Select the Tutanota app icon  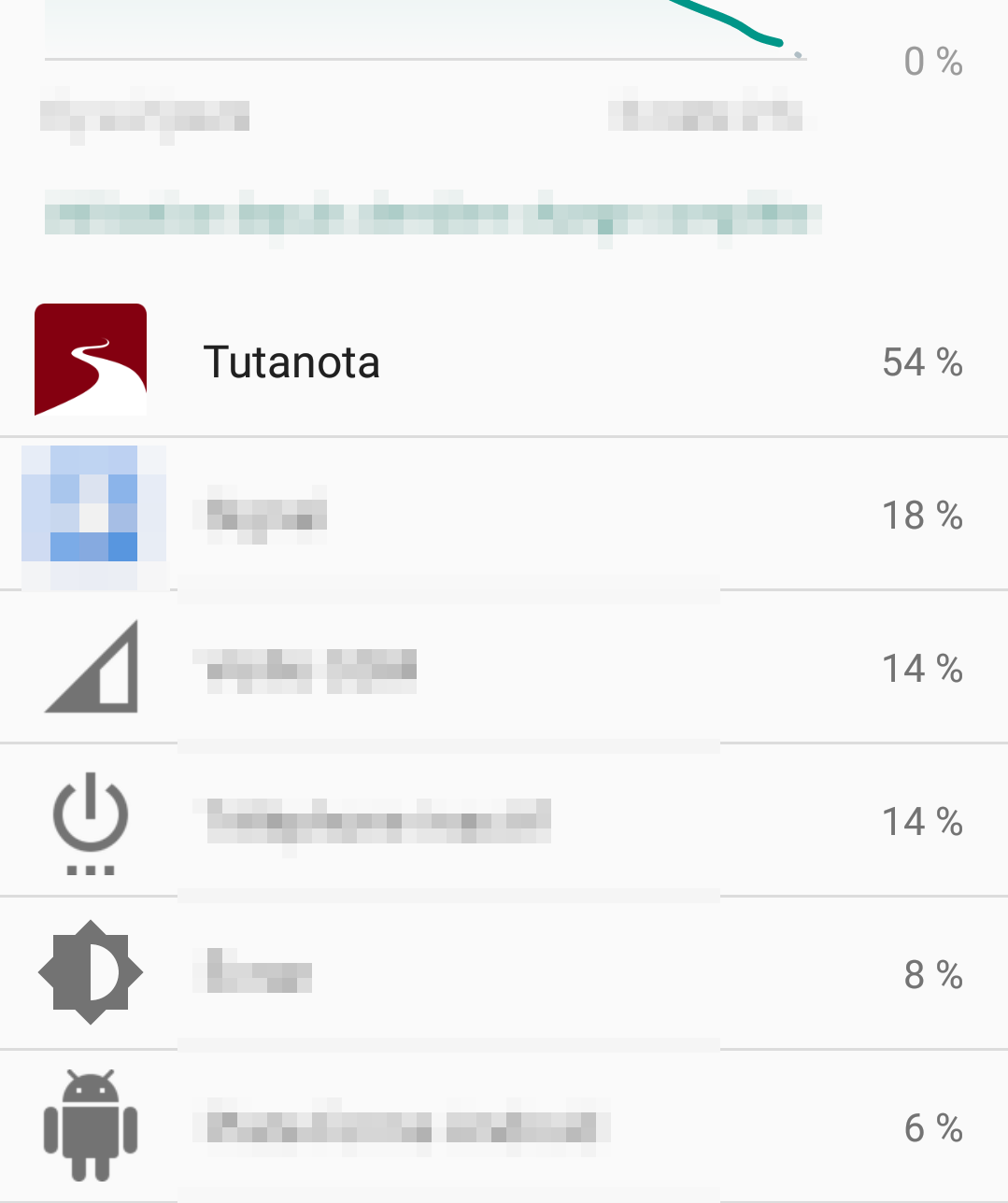coord(91,360)
